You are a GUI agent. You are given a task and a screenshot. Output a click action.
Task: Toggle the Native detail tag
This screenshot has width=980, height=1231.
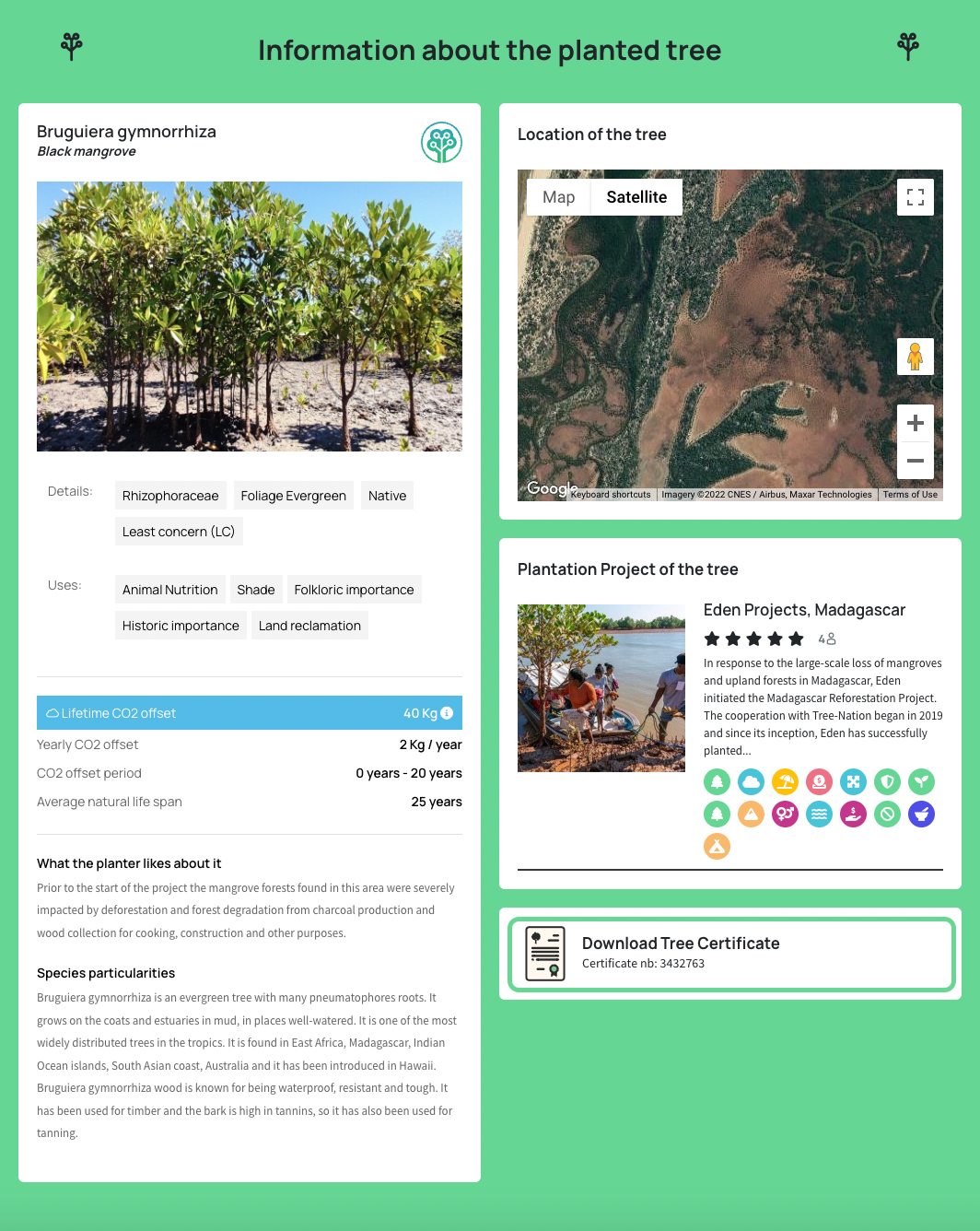point(387,495)
